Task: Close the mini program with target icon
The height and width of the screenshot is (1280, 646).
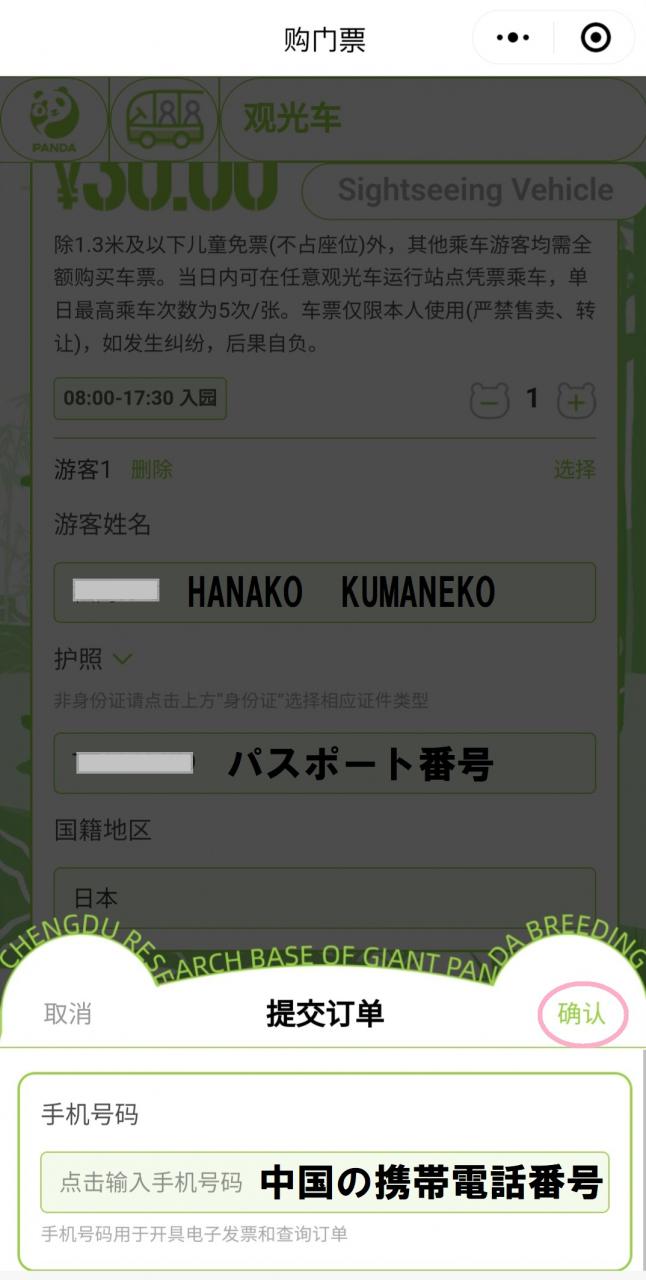Action: 596,38
